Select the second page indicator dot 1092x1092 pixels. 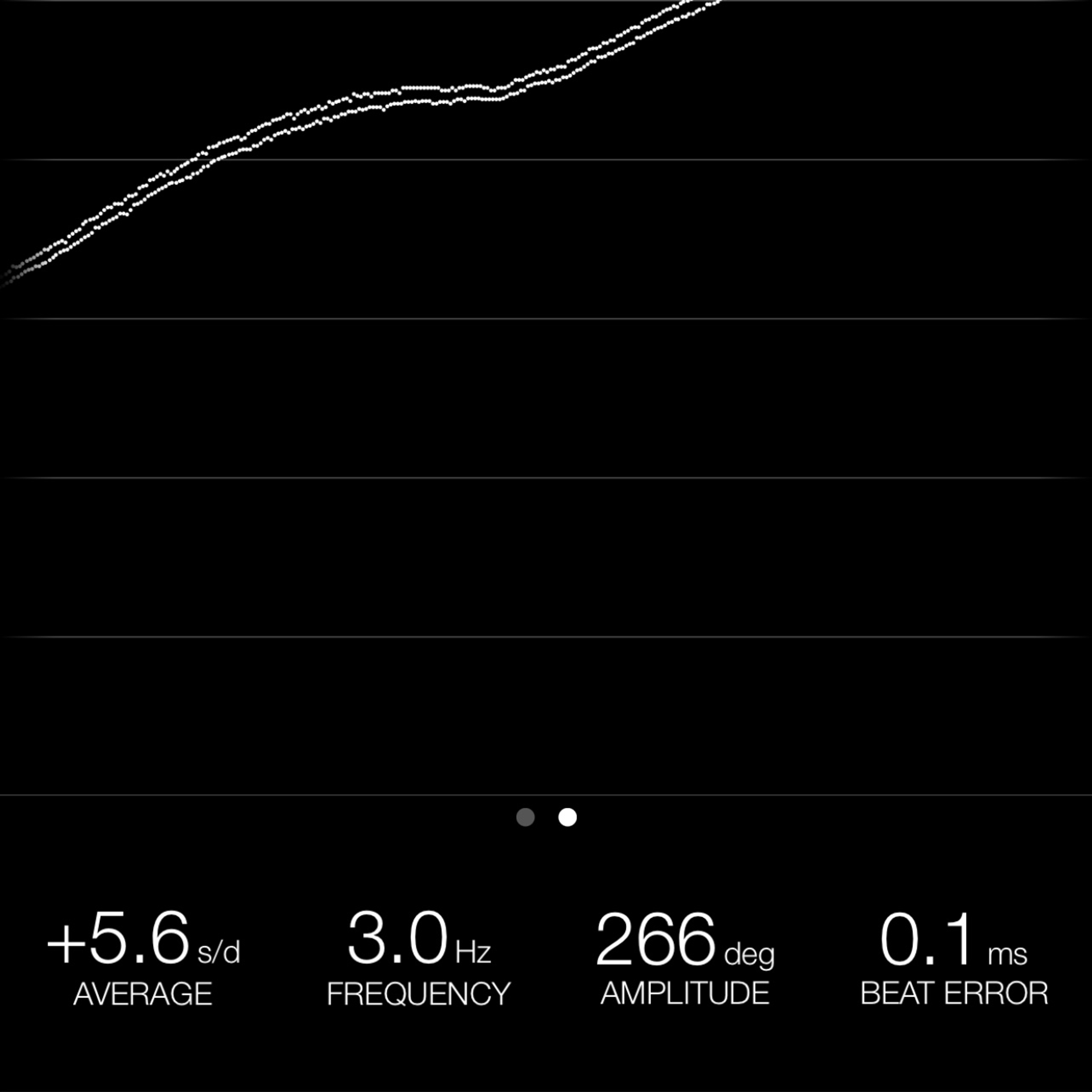(x=568, y=817)
